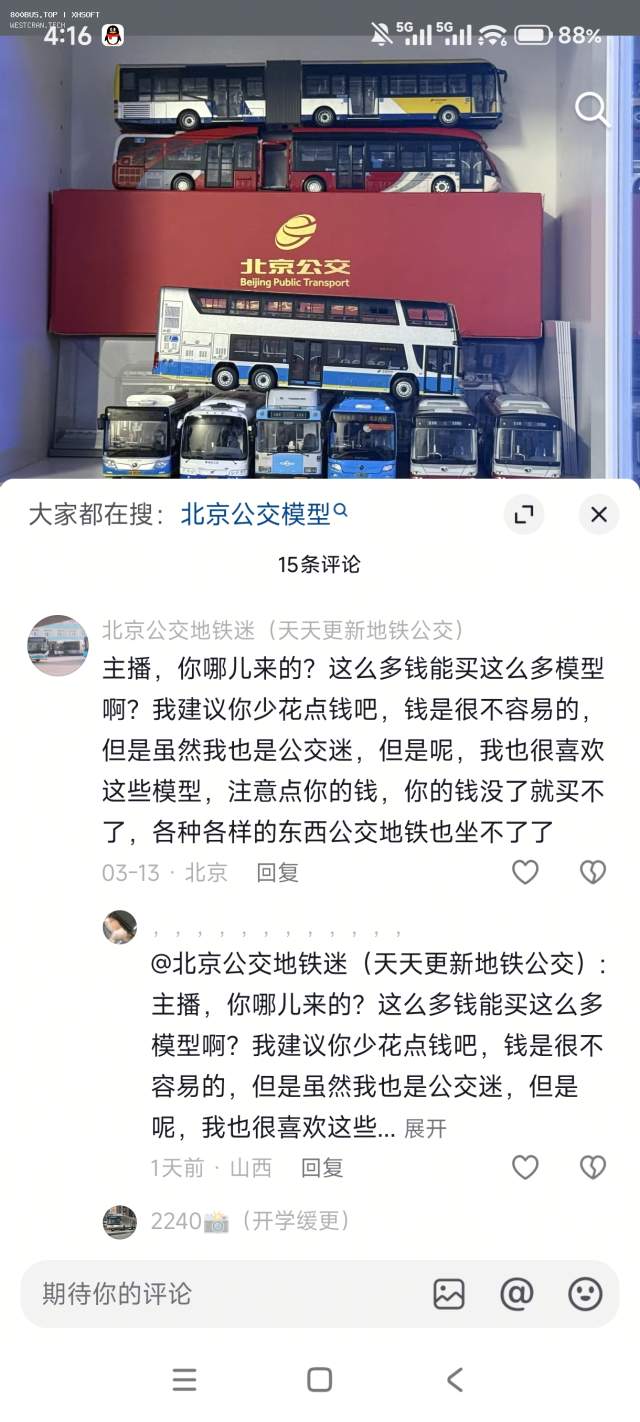Image resolution: width=640 pixels, height=1422 pixels.
Task: Attach an image to your comment
Action: [449, 1294]
